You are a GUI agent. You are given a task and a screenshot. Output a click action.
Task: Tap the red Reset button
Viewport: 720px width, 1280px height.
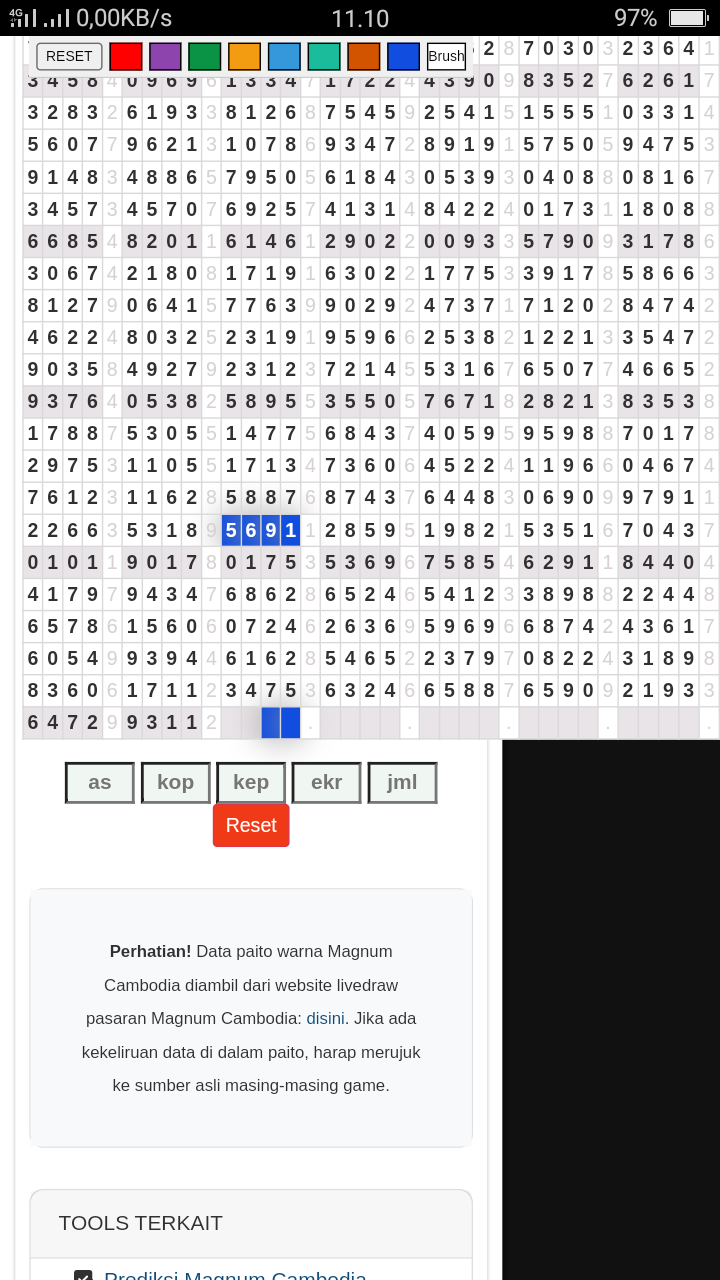pyautogui.click(x=251, y=825)
